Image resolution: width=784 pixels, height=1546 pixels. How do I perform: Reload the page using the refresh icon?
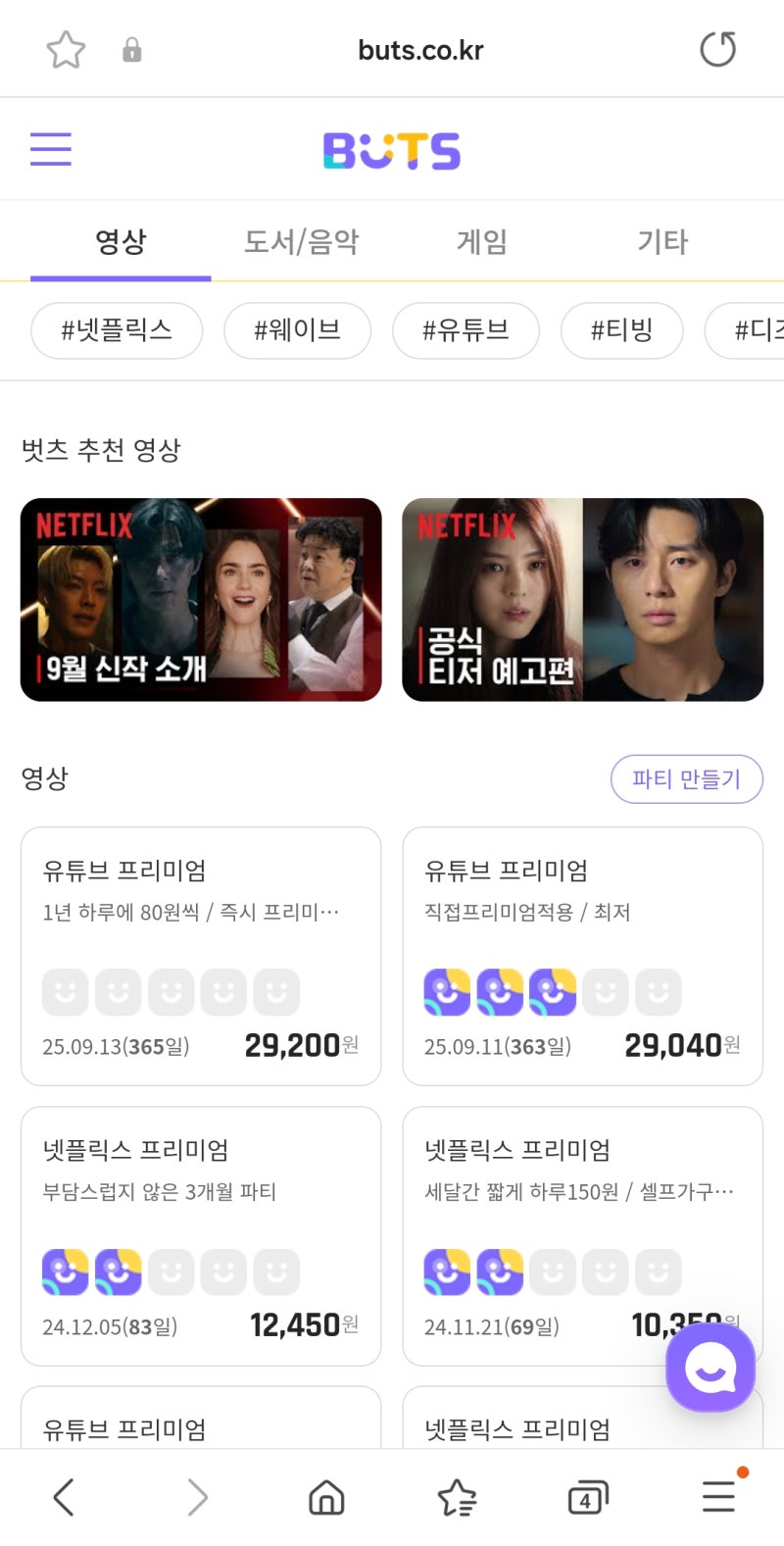click(x=717, y=48)
